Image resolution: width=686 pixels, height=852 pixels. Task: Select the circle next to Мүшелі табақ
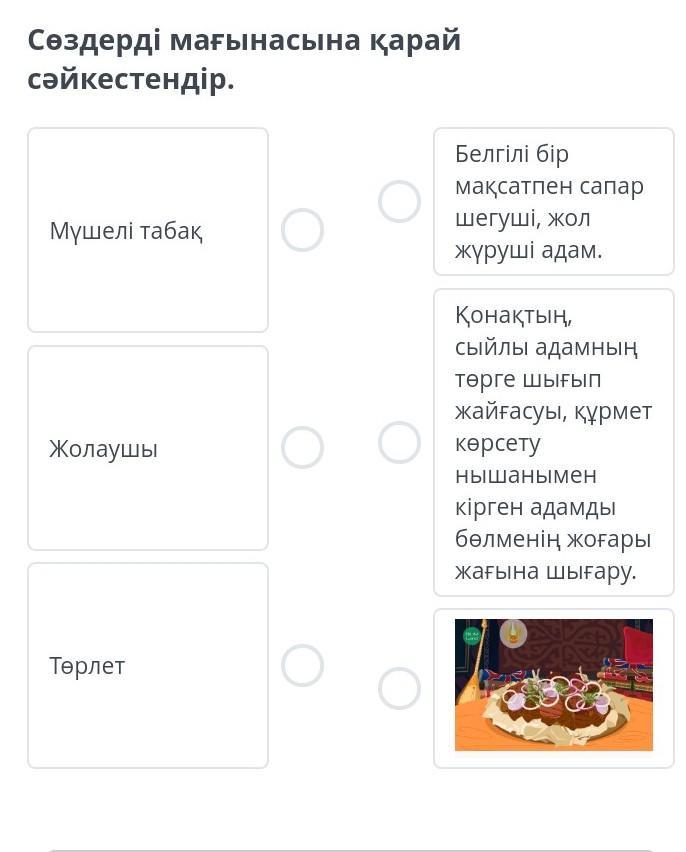[302, 230]
